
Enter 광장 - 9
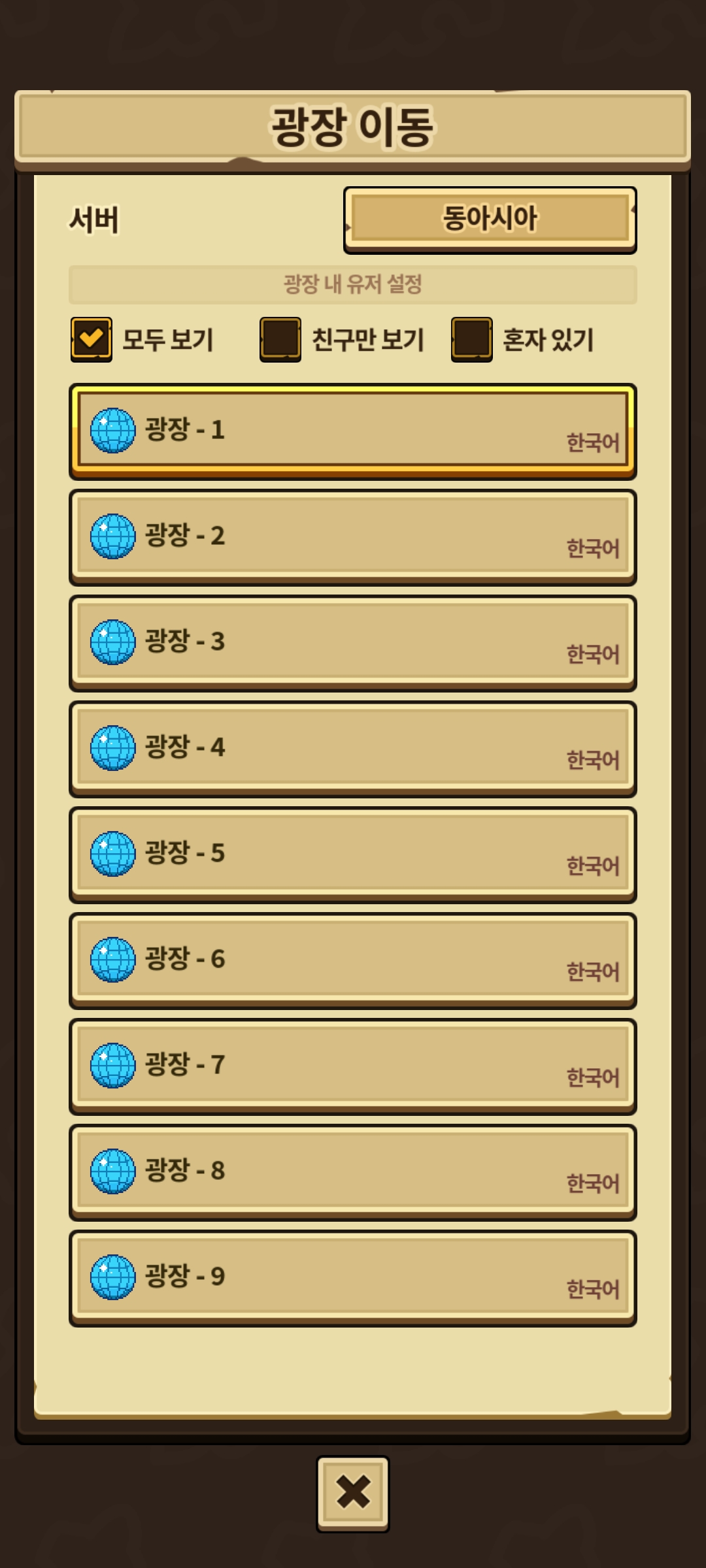click(353, 1277)
